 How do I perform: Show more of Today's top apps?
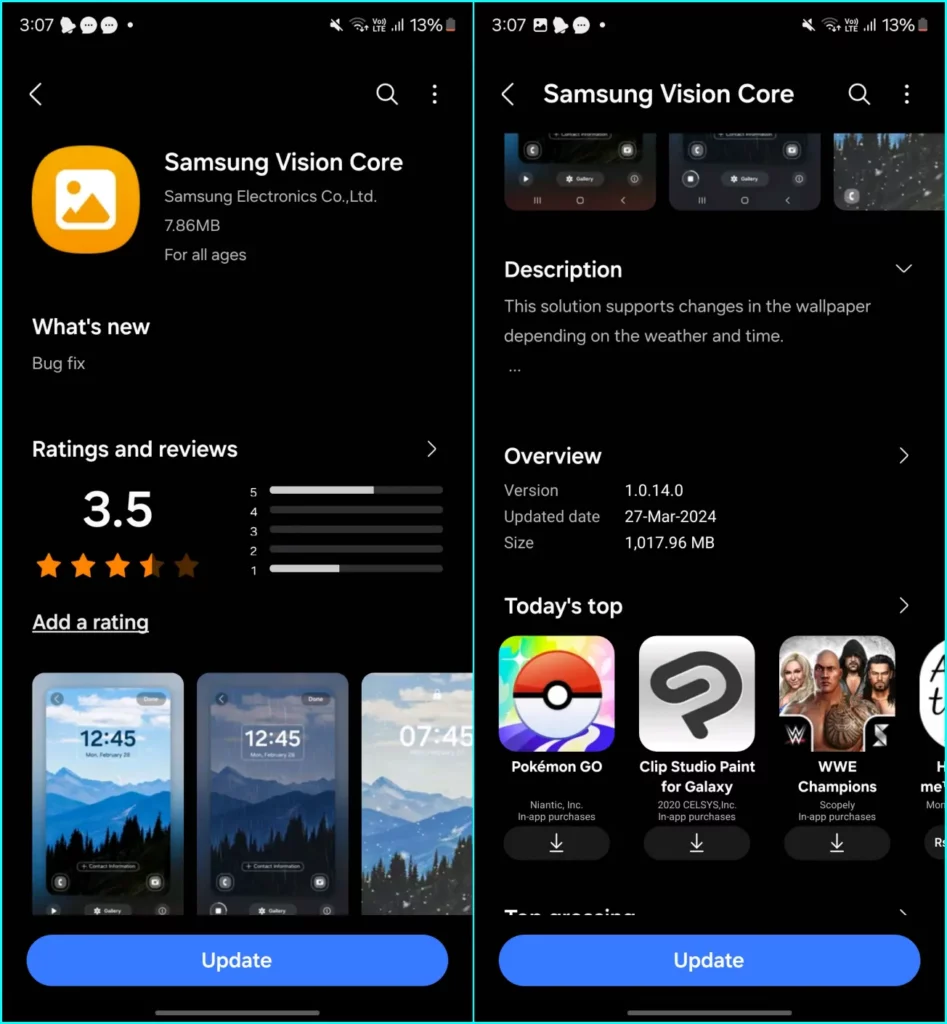(x=904, y=606)
